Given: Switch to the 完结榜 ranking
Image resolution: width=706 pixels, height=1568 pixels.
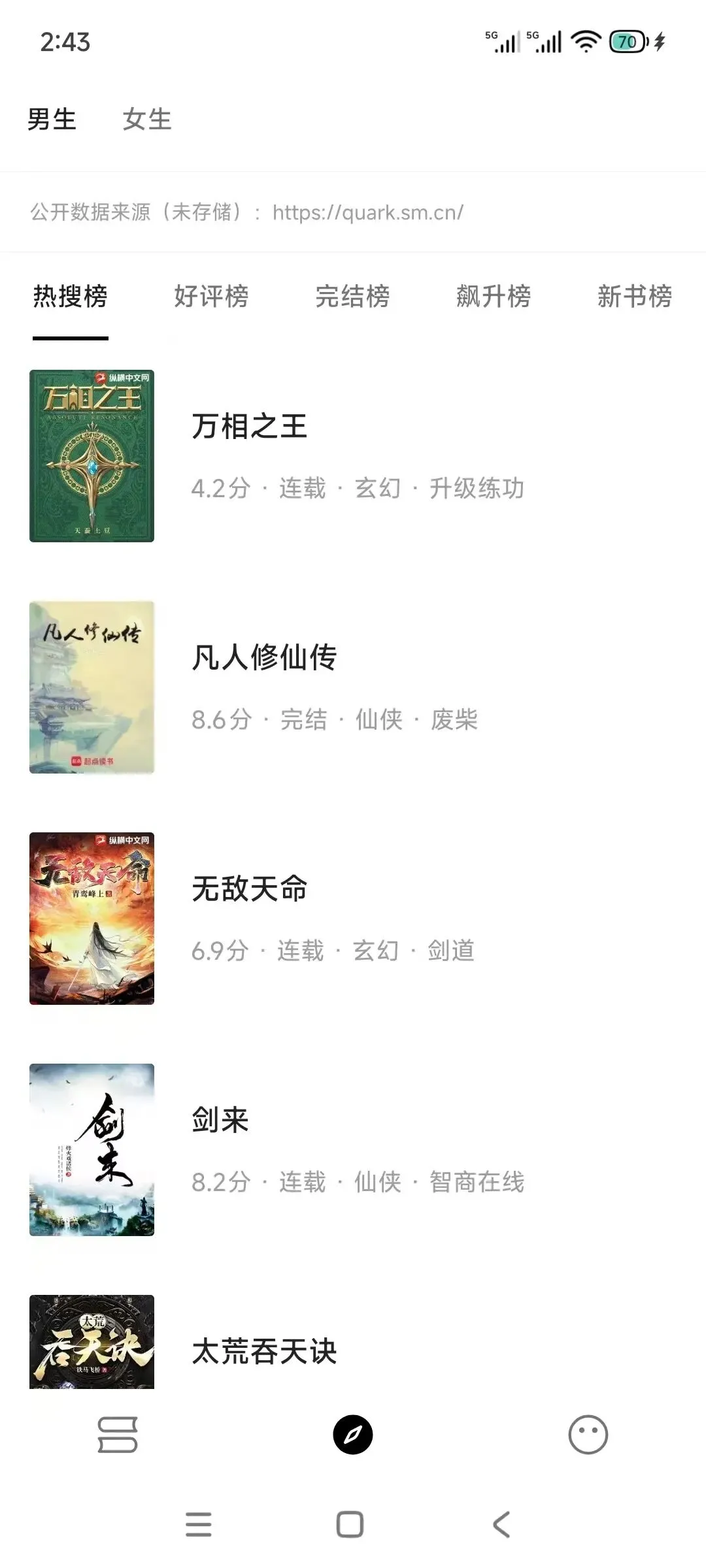Looking at the screenshot, I should [x=352, y=297].
